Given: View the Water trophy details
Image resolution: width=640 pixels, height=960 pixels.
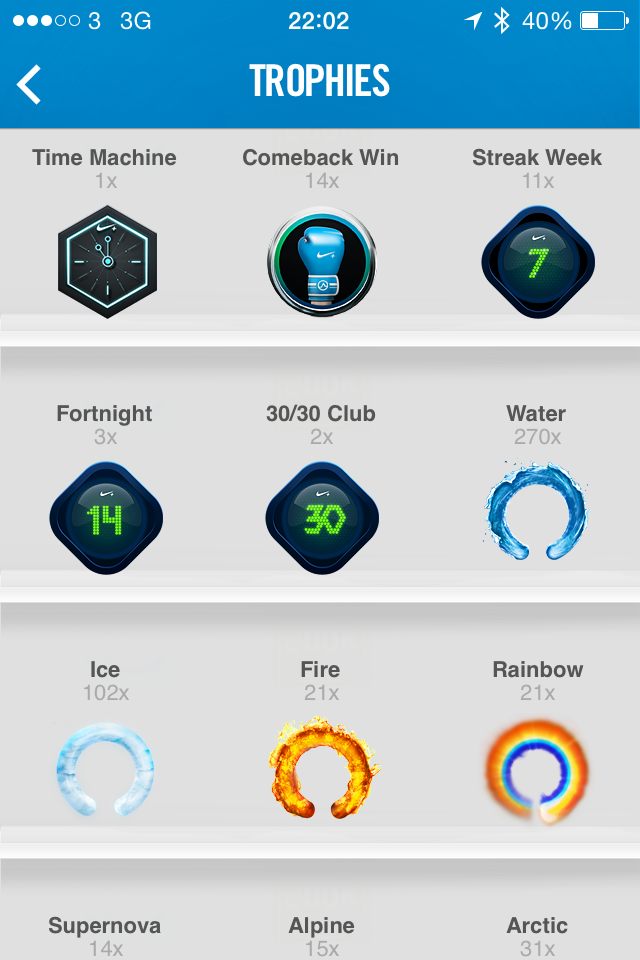Looking at the screenshot, I should (x=537, y=512).
